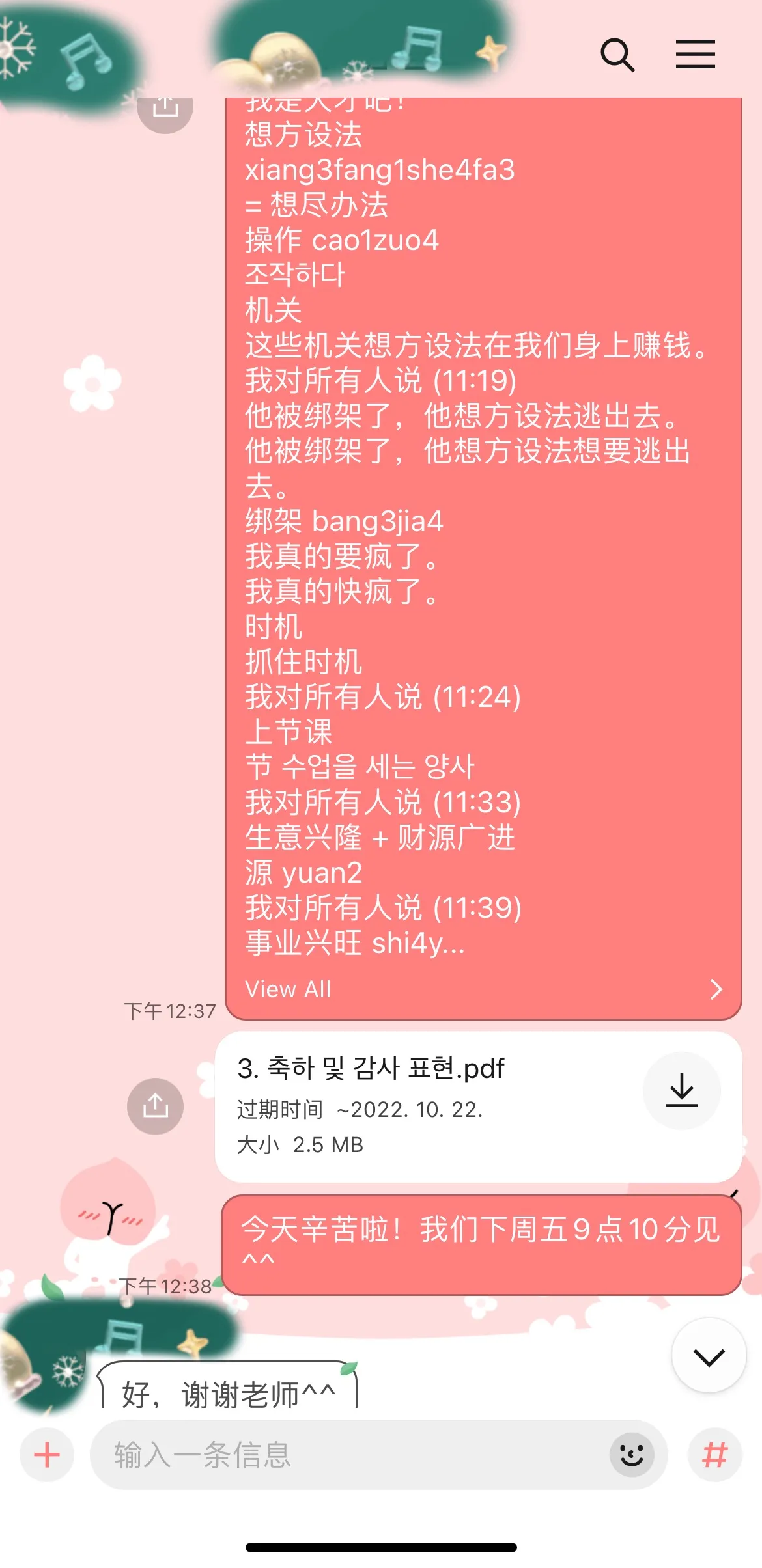
Task: Open the hashtag search icon
Action: click(714, 1455)
